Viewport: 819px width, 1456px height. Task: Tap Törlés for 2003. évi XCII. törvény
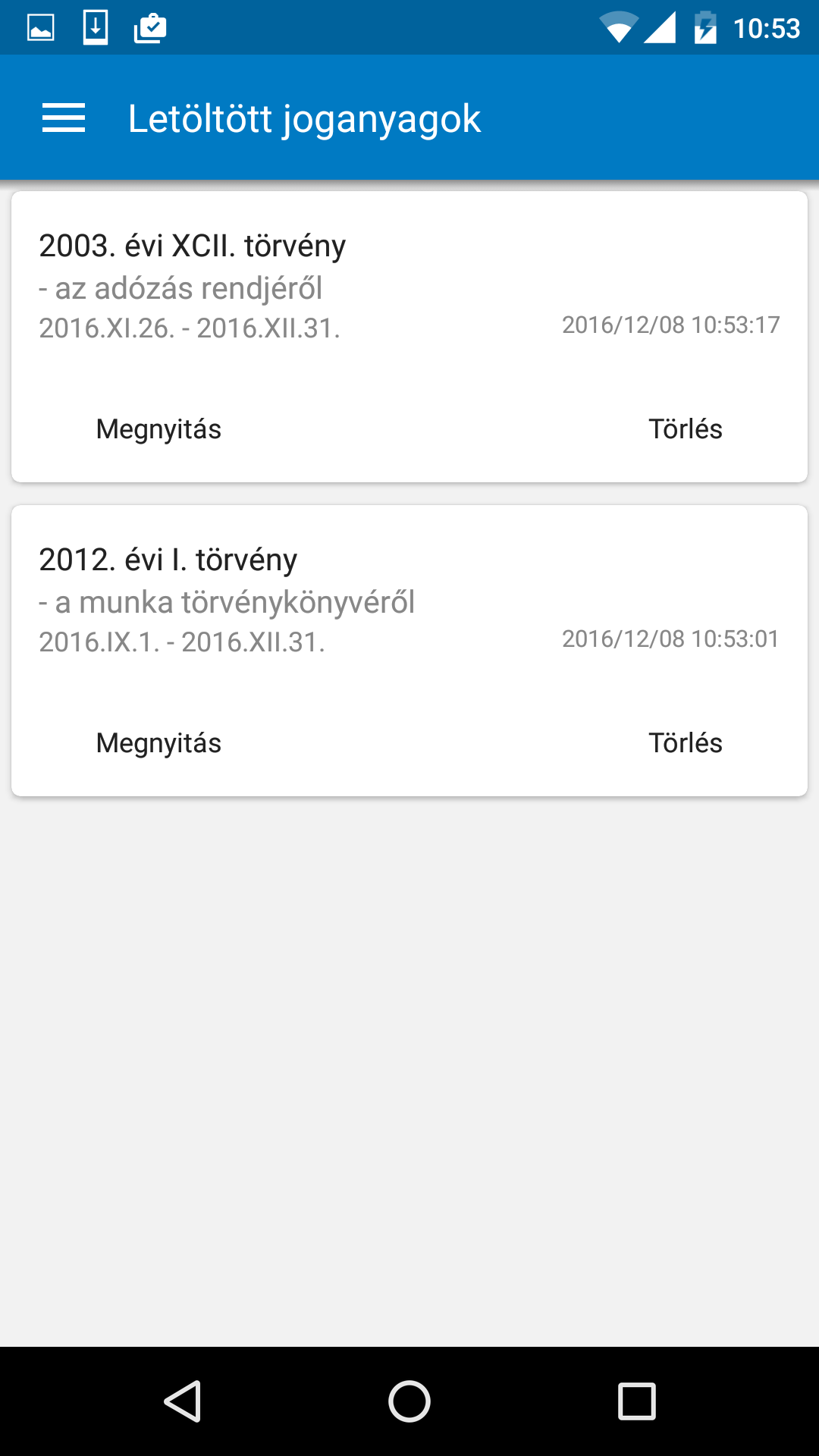[x=685, y=429]
